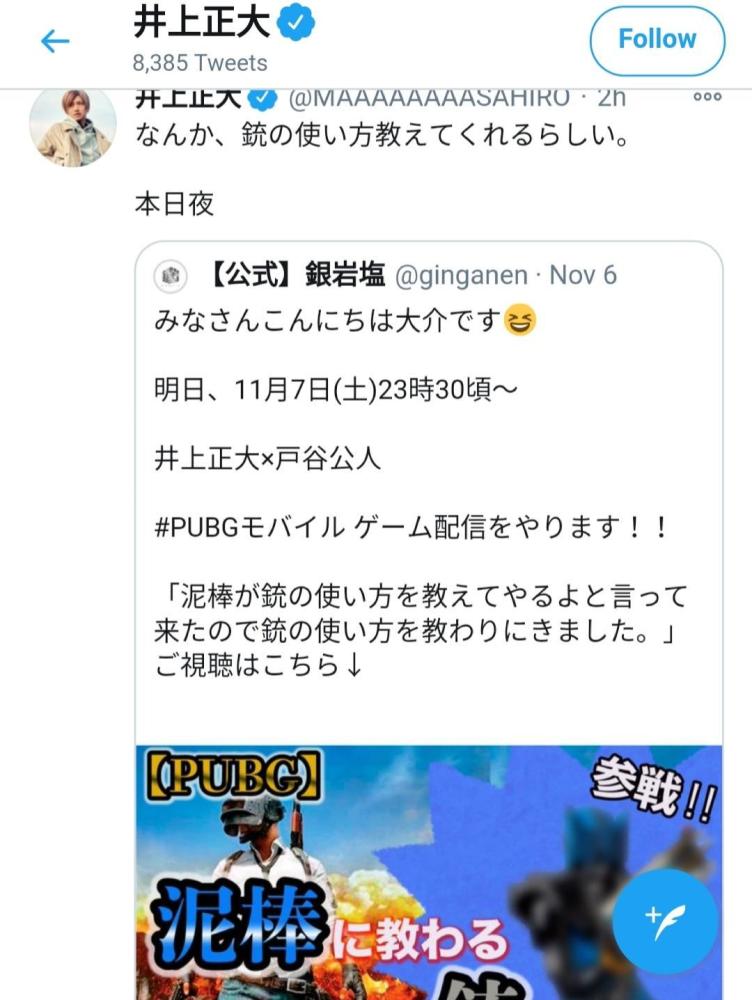Open 井上正大's profile avatar
Screen dimensions: 752x1000
tap(72, 127)
